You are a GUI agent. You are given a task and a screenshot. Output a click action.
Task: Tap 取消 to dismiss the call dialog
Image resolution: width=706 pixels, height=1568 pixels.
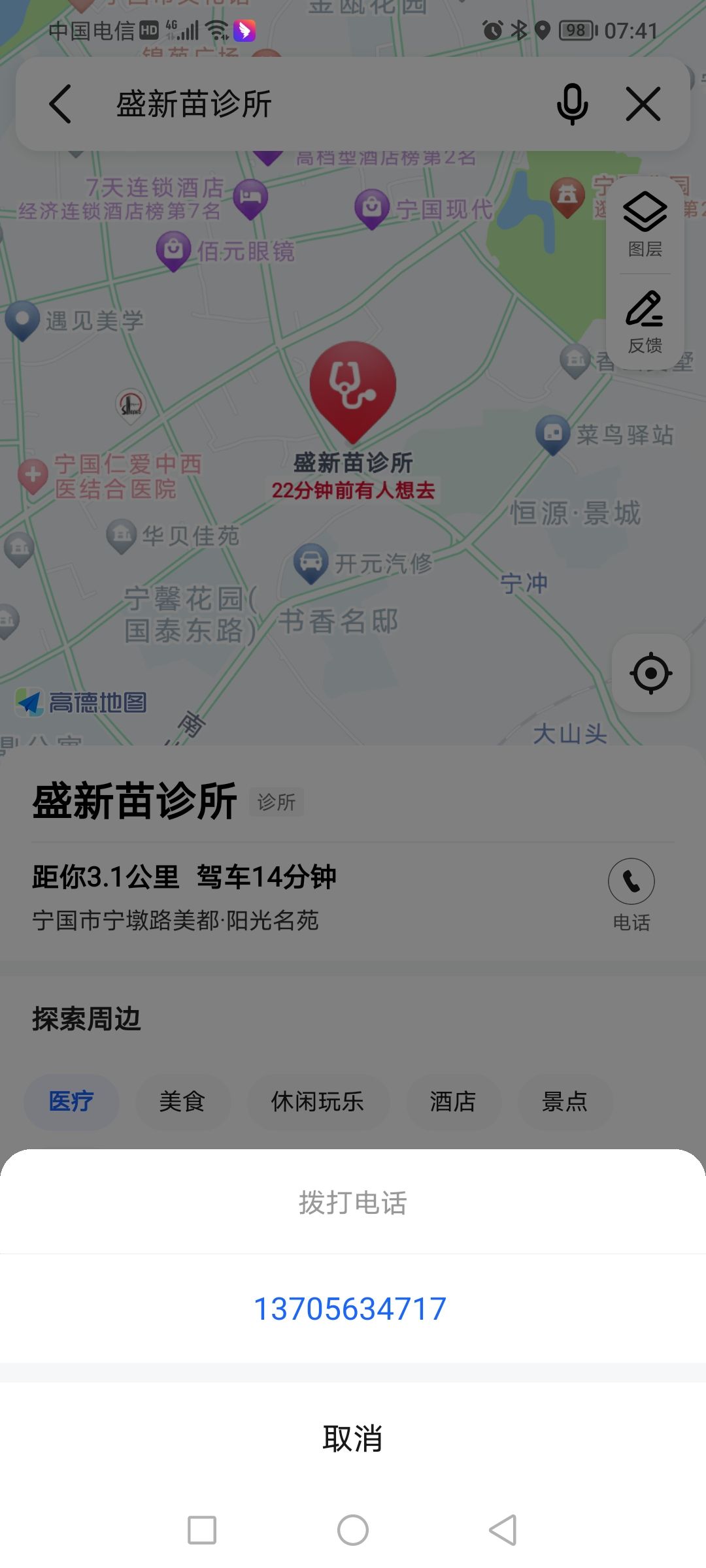tap(352, 1439)
